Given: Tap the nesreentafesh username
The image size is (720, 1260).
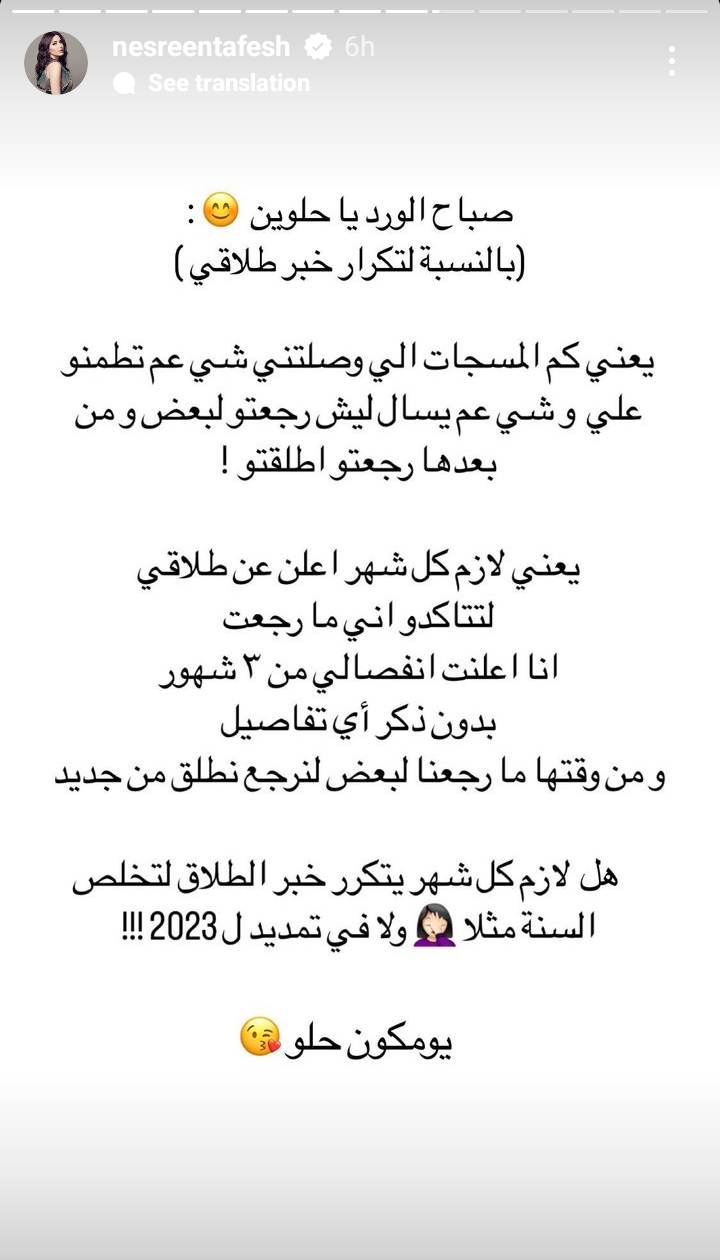Looking at the screenshot, I should (x=201, y=46).
